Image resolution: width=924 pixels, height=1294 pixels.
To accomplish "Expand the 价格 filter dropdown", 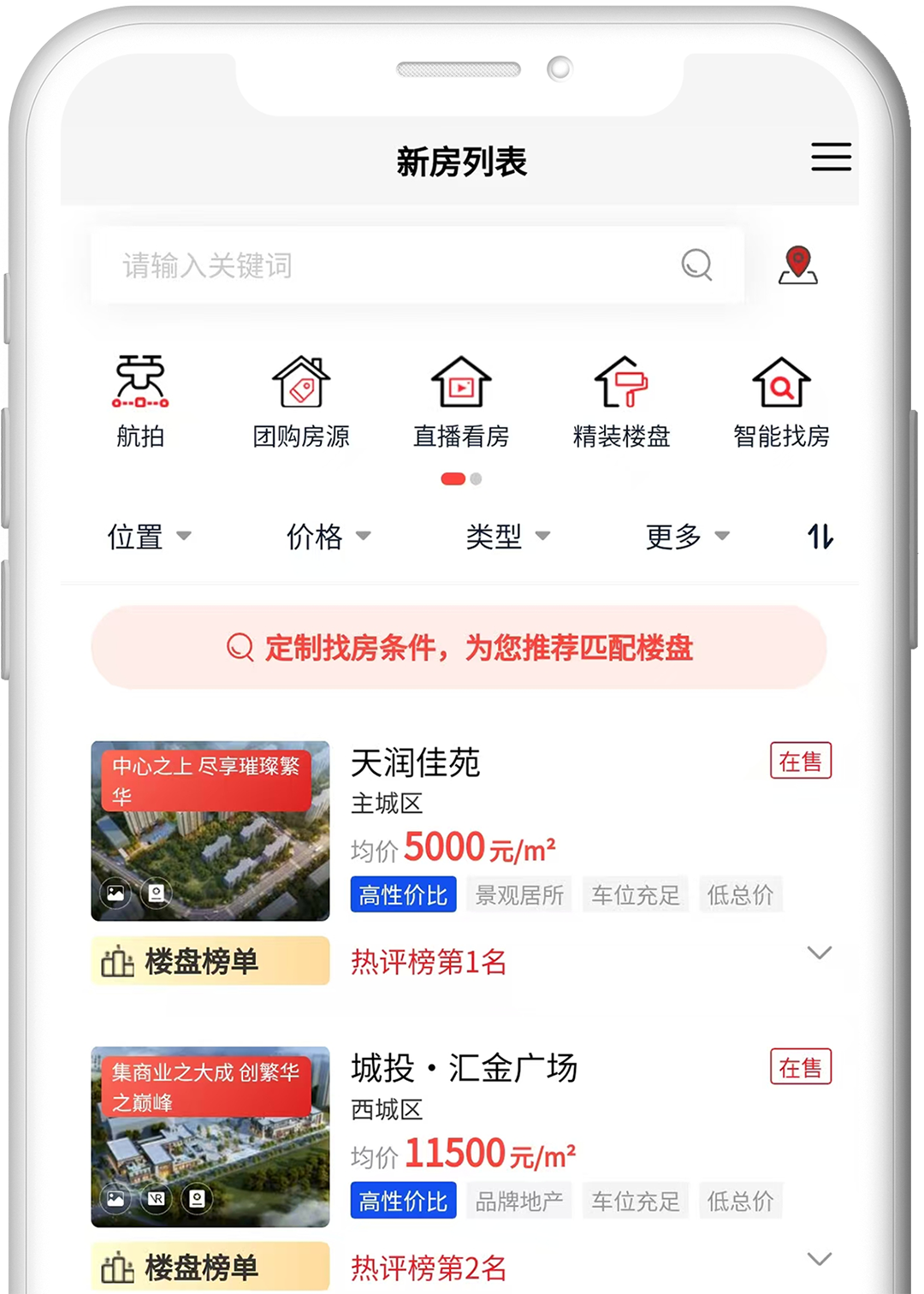I will 328,537.
